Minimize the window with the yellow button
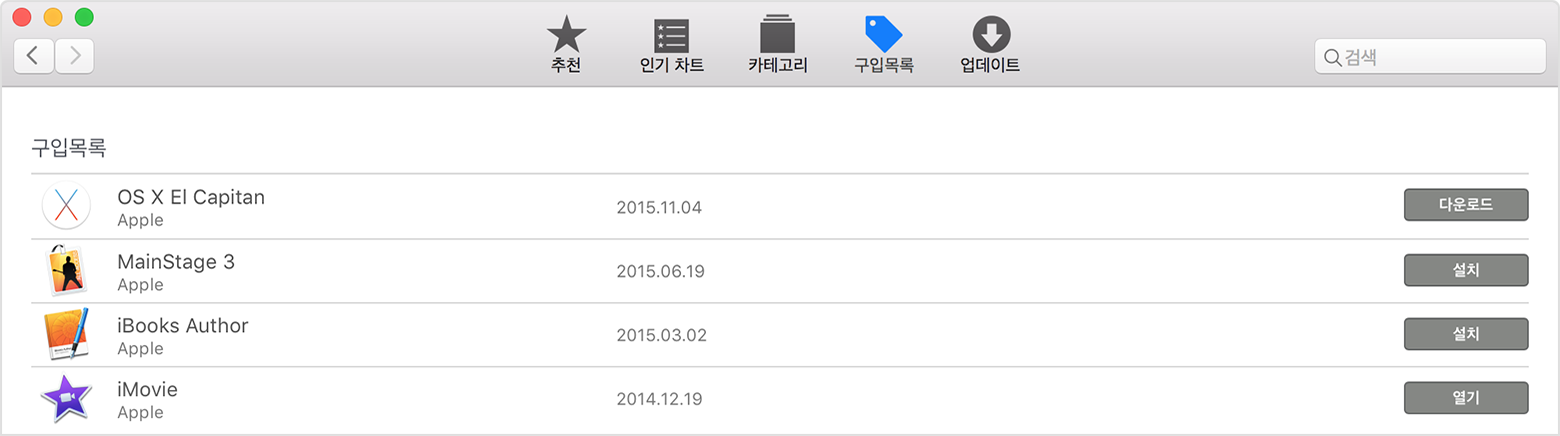1560x436 pixels. coord(53,17)
